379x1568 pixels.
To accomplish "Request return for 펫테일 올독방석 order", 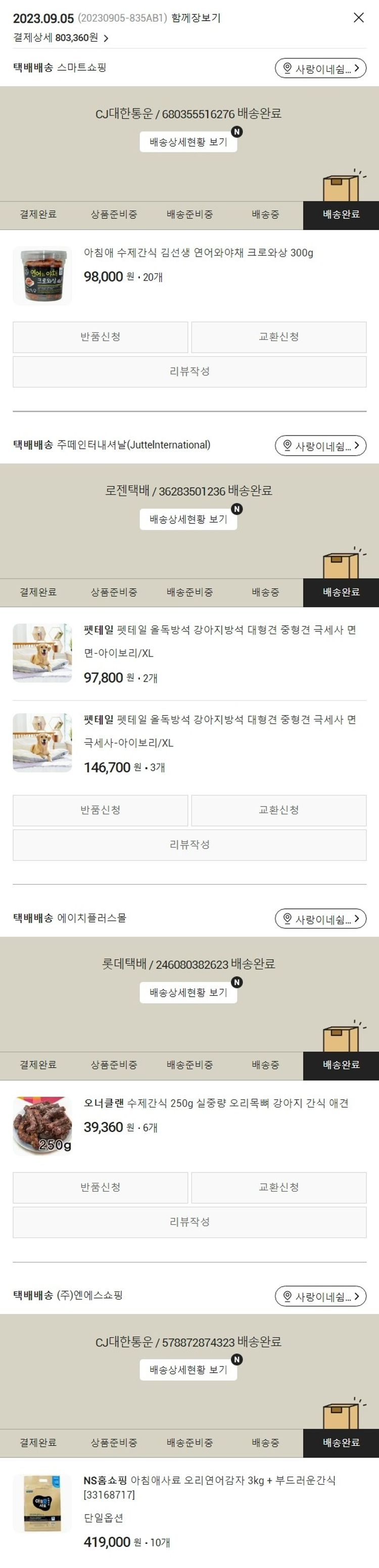I will click(101, 810).
